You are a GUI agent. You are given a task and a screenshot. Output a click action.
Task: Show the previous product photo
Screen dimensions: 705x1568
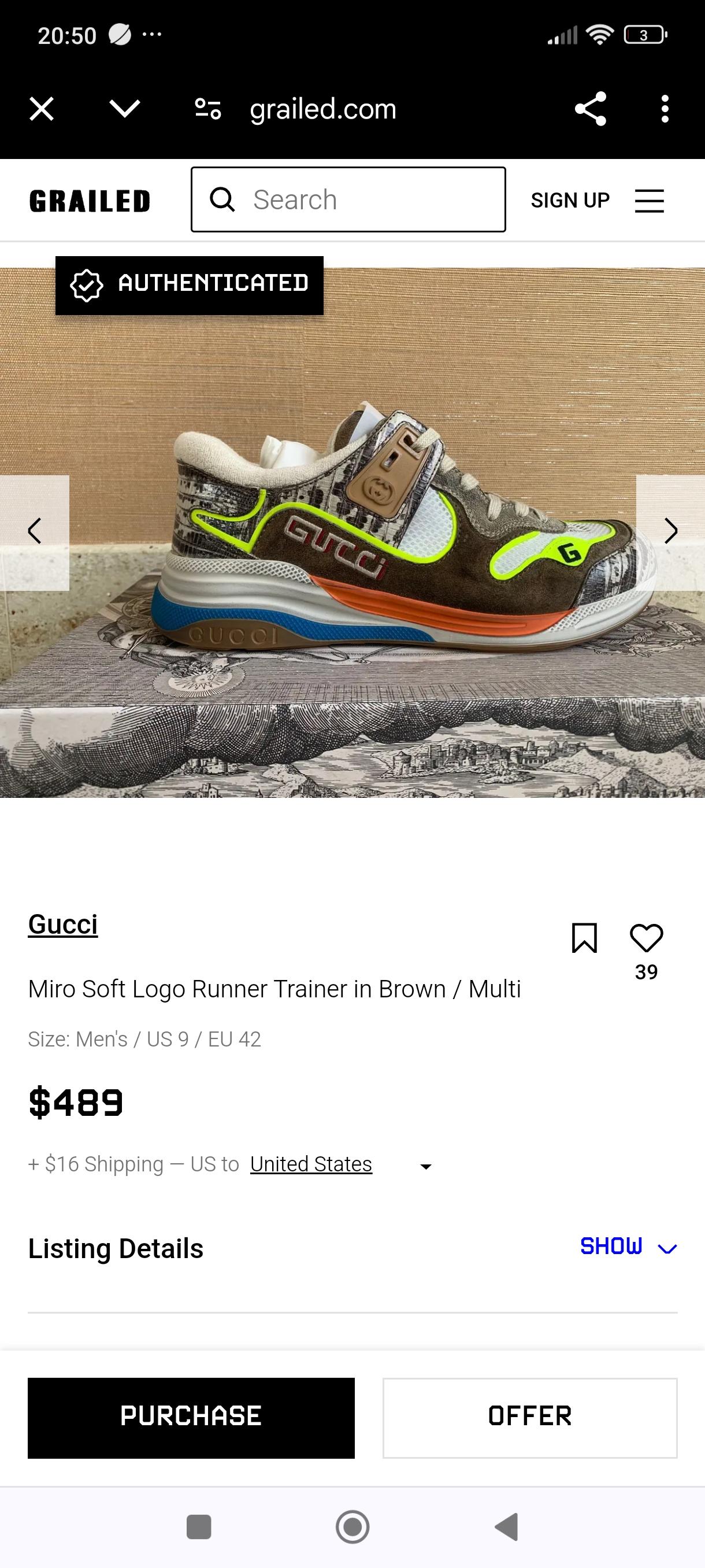coord(35,532)
